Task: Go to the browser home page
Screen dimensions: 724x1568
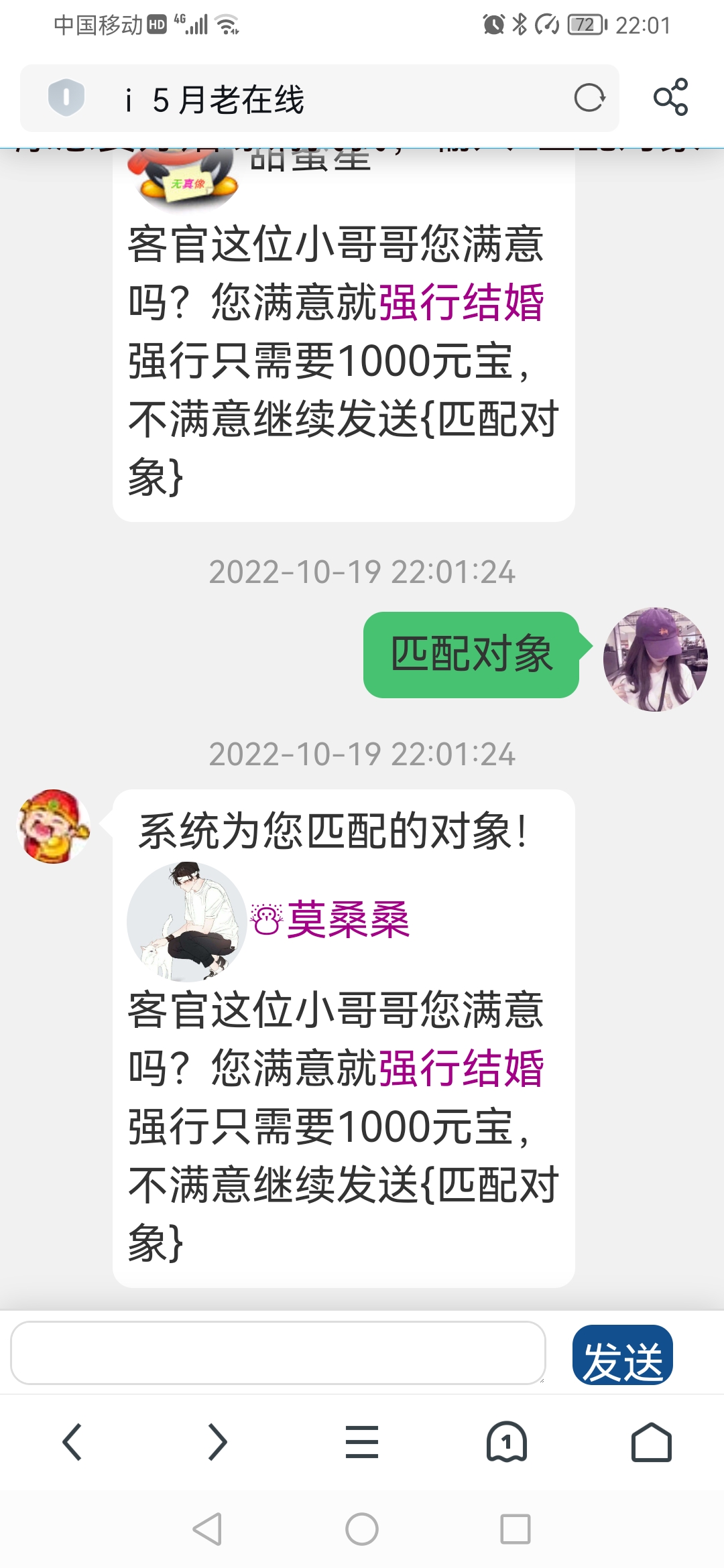Action: click(x=651, y=1442)
